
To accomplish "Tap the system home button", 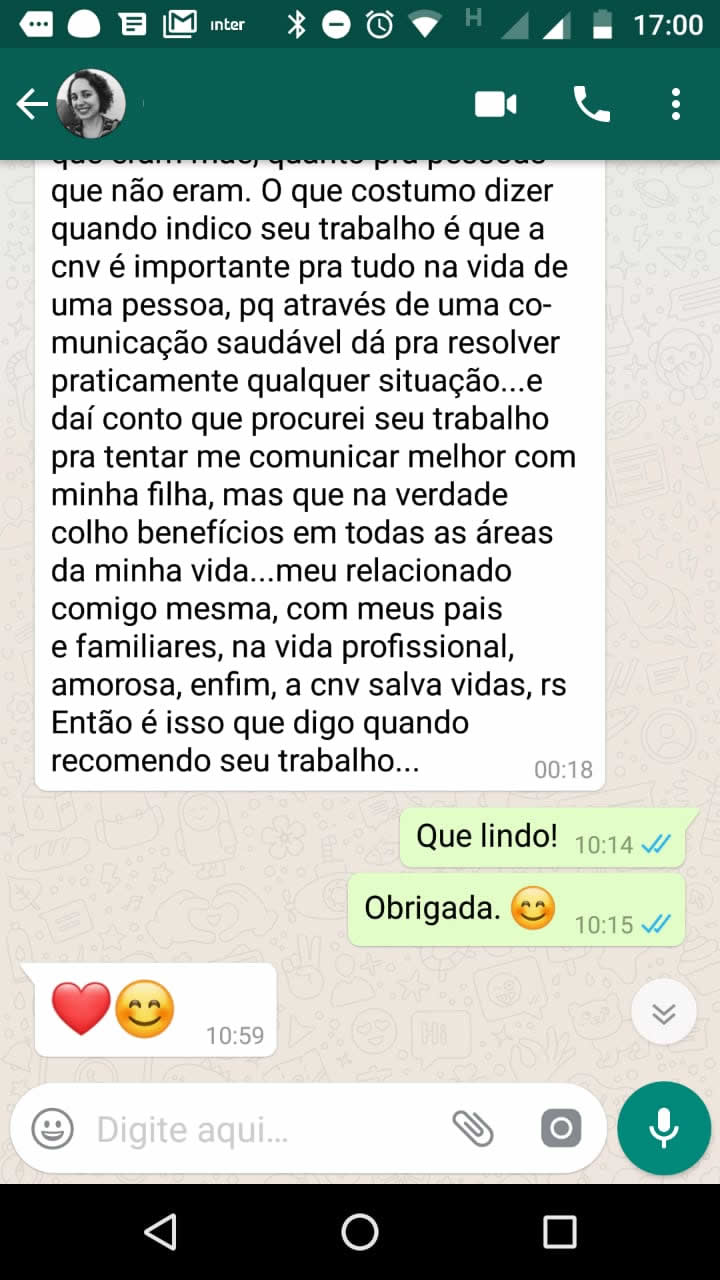I will [360, 1232].
